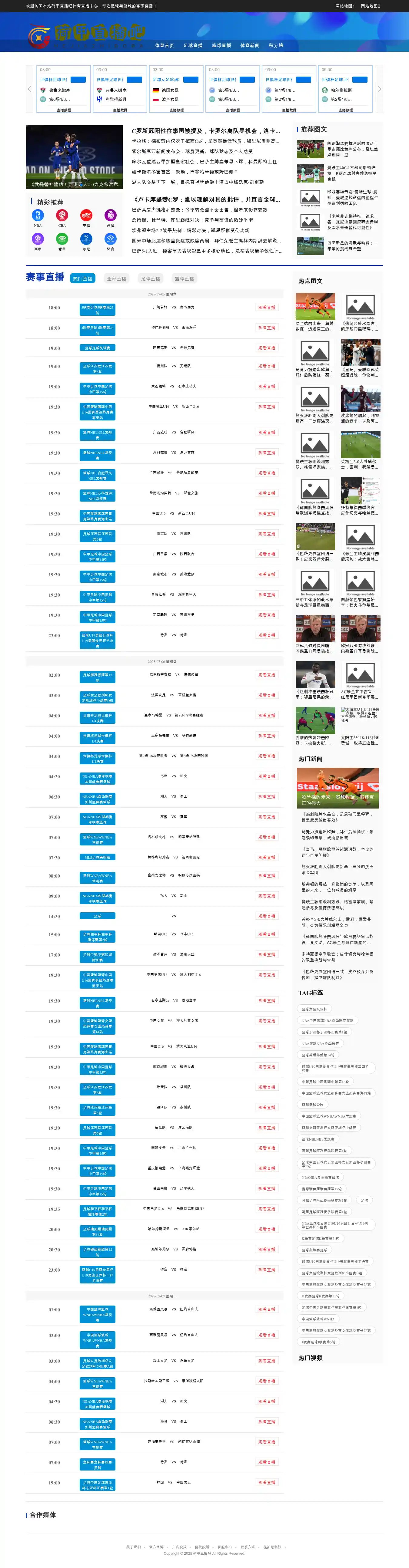Open 联系方式 footer link

coord(248,1547)
